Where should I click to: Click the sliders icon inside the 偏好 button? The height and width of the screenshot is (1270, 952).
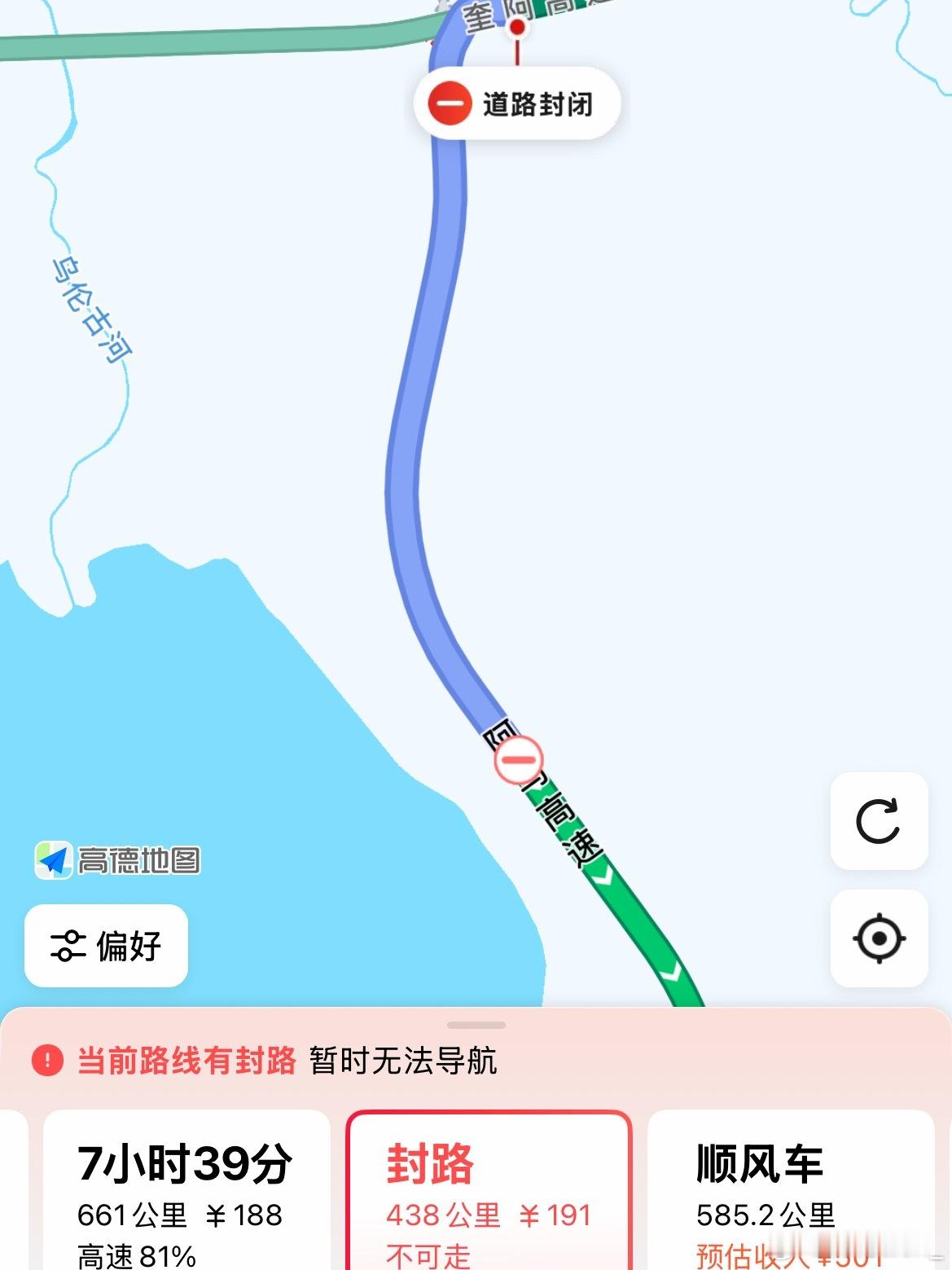[69, 947]
